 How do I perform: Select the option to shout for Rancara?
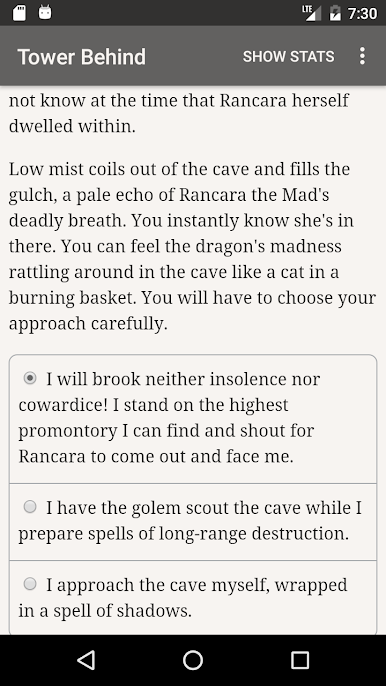coord(193,419)
